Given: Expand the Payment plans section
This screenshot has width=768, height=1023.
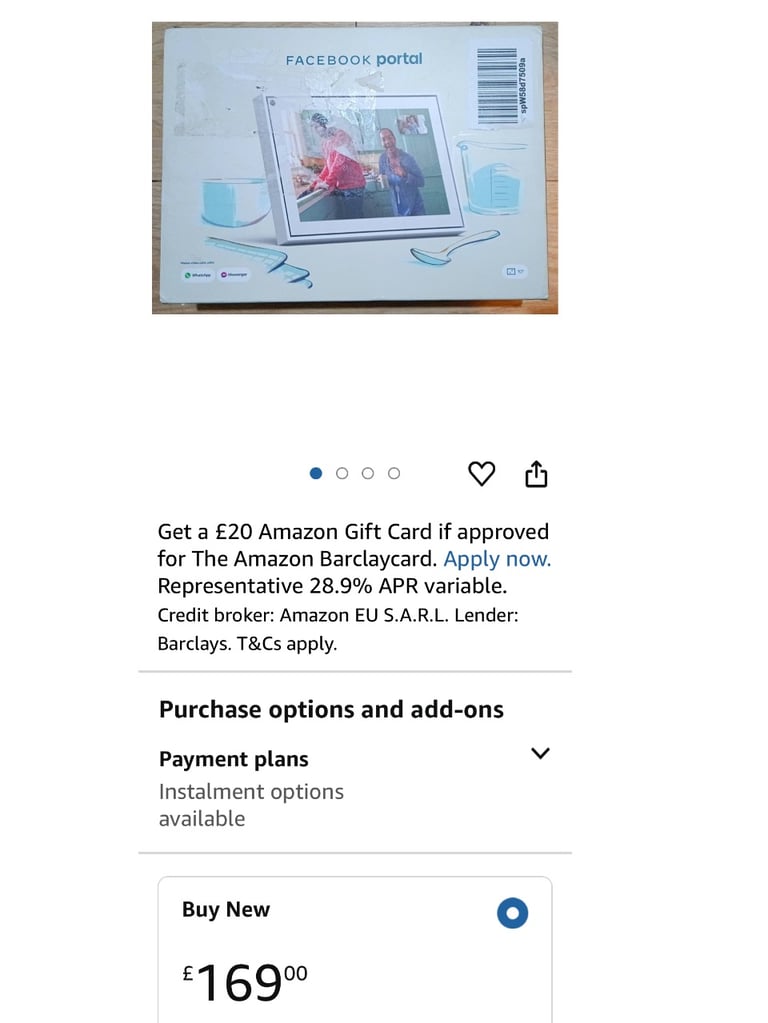Looking at the screenshot, I should 540,753.
